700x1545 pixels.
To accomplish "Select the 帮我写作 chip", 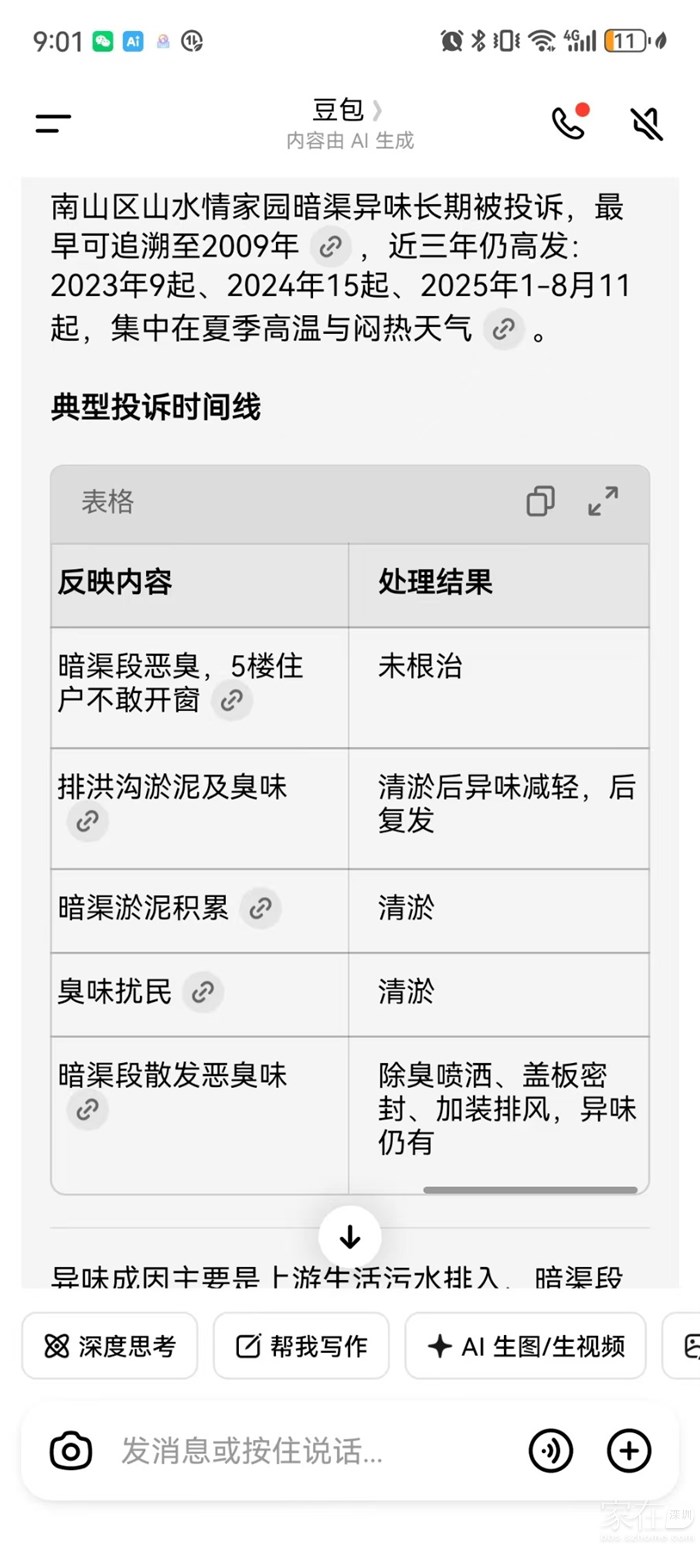I will (x=301, y=1346).
